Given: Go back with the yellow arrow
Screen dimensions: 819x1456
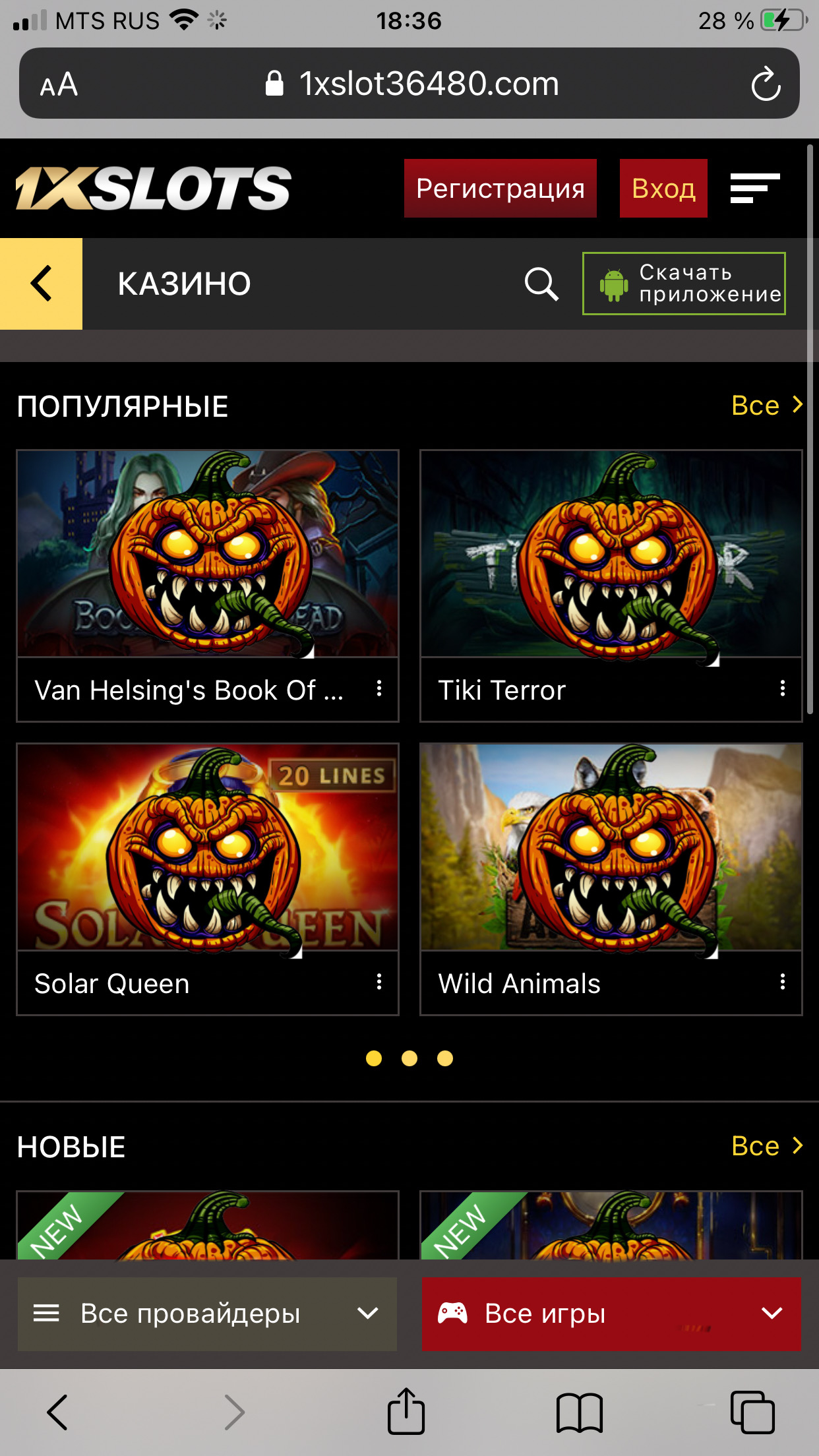Looking at the screenshot, I should [x=41, y=284].
